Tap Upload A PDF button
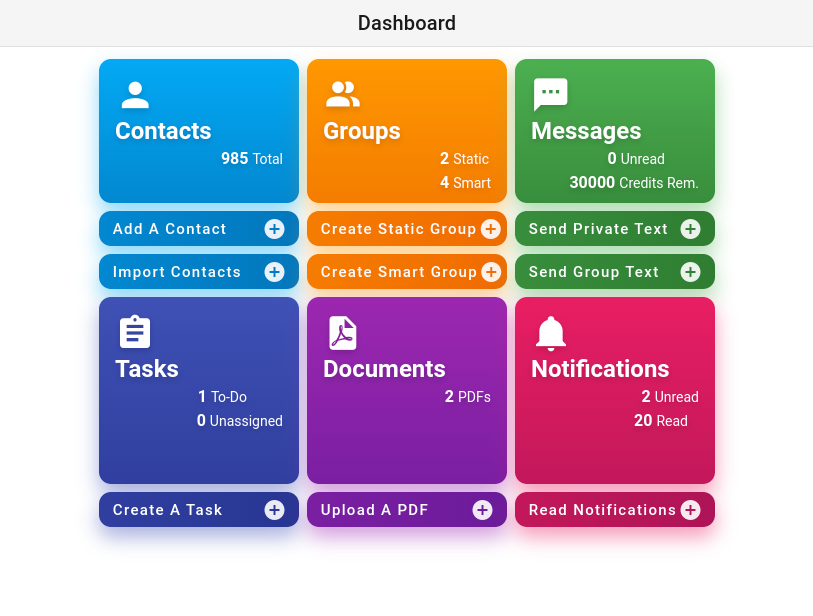This screenshot has width=813, height=616. (406, 510)
